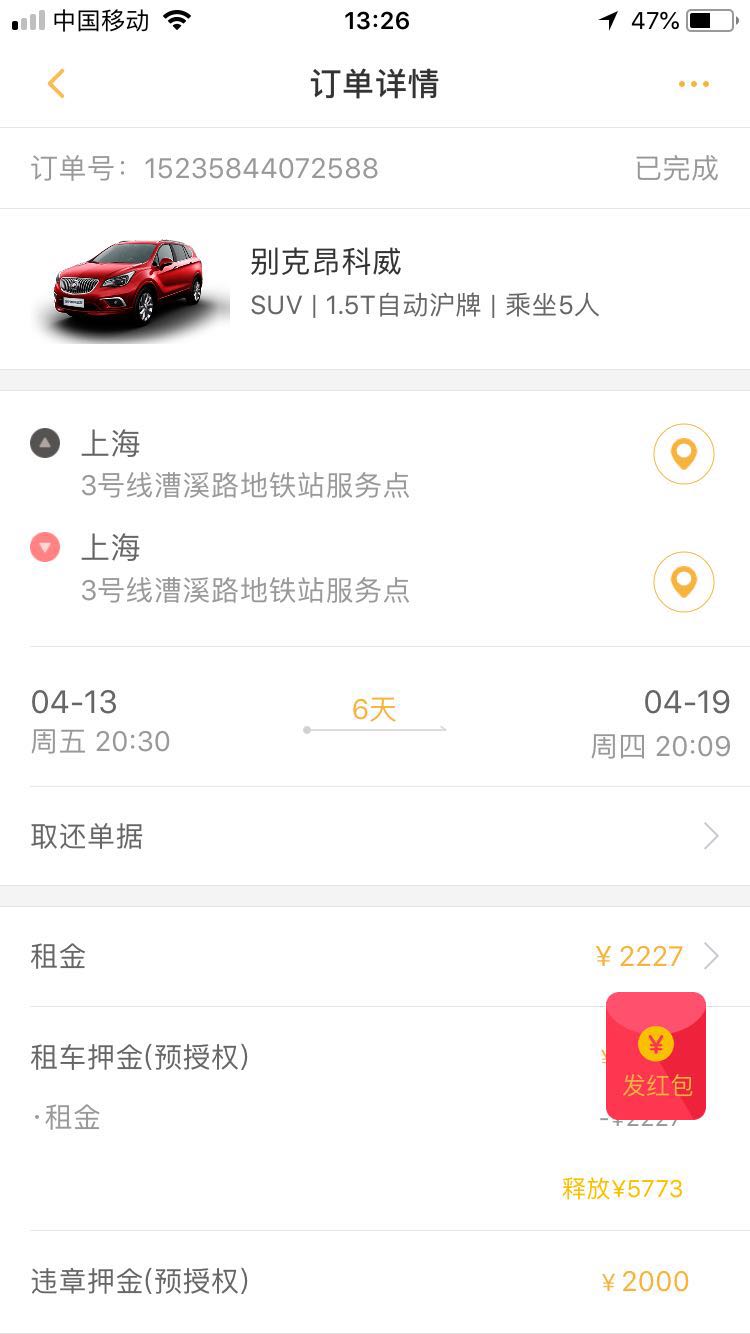Open the 取还单据 pickup and return documents
The height and width of the screenshot is (1334, 750).
(375, 836)
